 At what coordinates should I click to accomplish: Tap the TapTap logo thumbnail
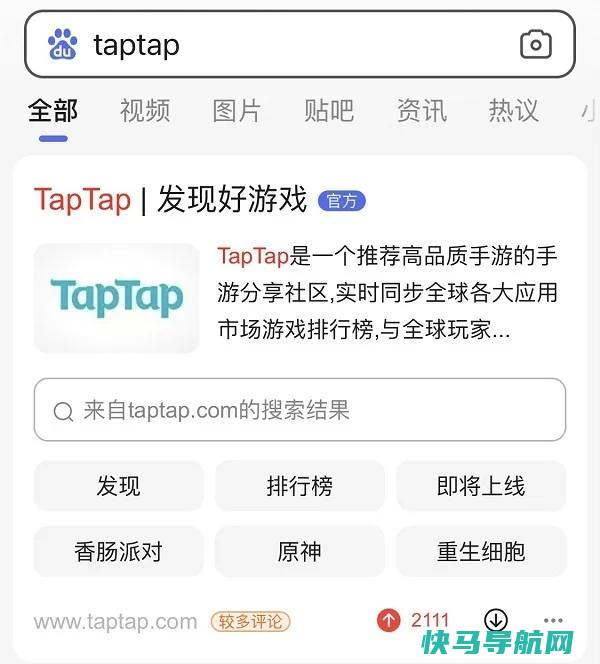click(x=117, y=297)
